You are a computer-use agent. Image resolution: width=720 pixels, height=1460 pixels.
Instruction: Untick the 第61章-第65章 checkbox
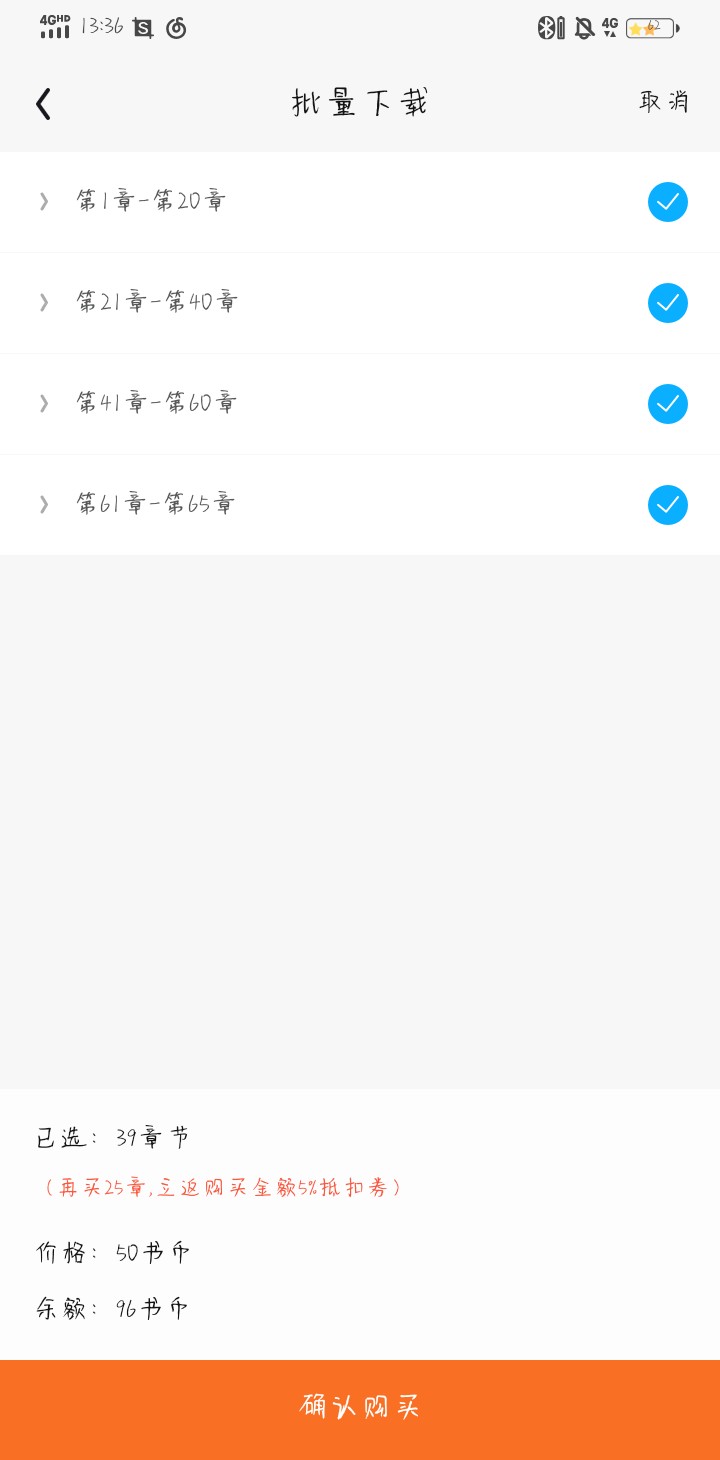pos(668,505)
